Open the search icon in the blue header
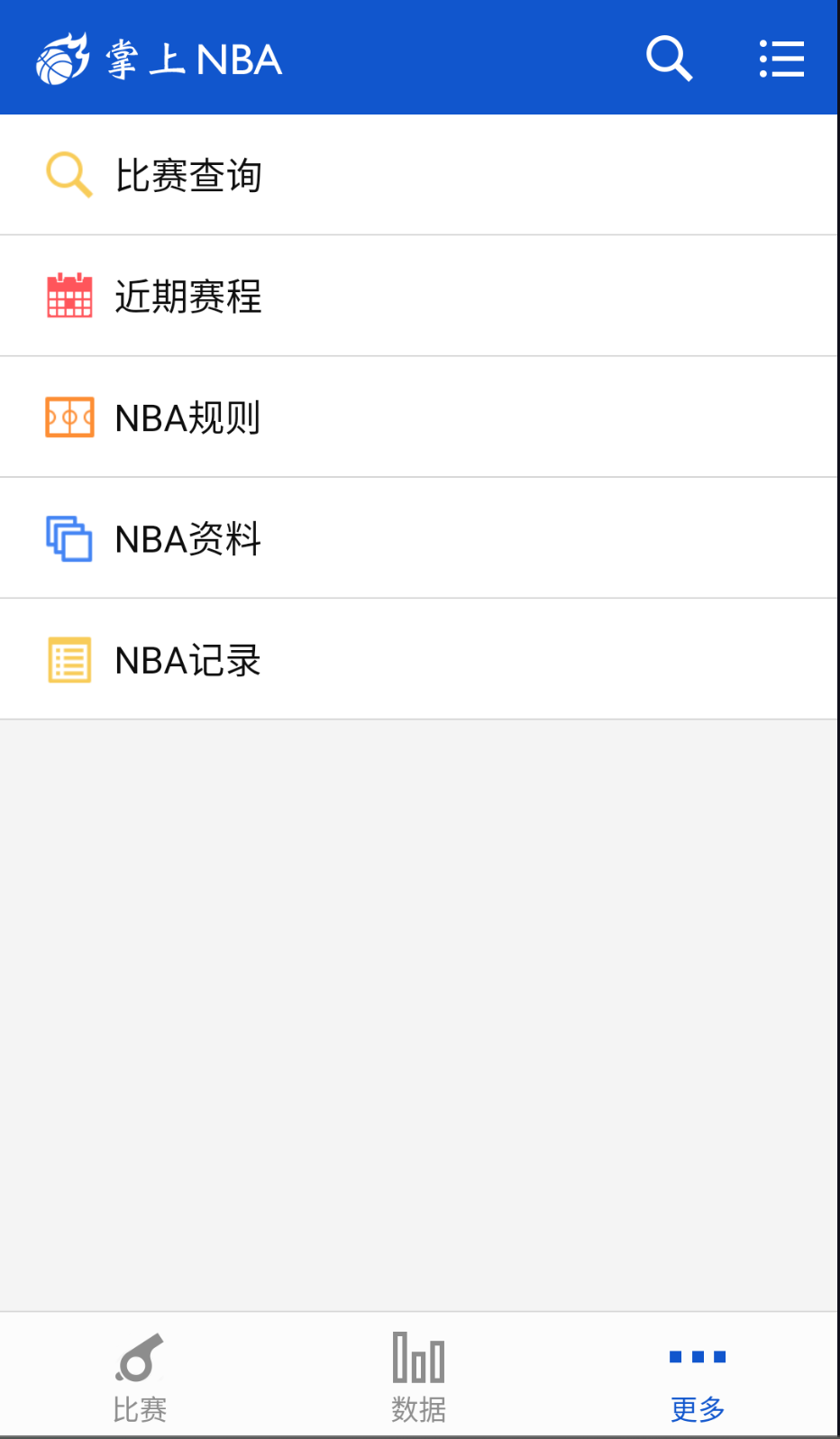This screenshot has width=840, height=1439. (669, 58)
